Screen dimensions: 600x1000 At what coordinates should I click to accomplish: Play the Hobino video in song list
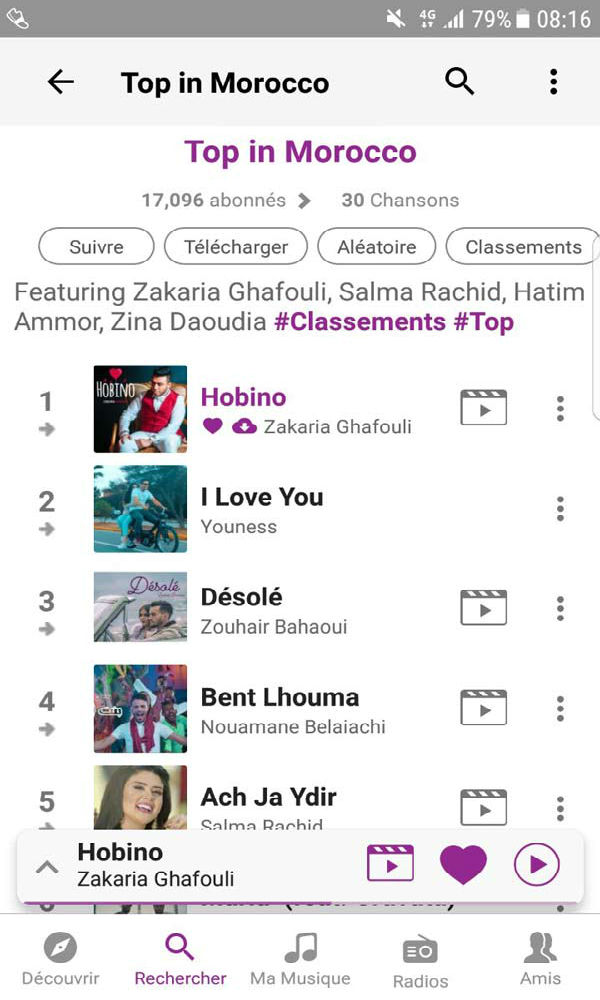tap(483, 408)
